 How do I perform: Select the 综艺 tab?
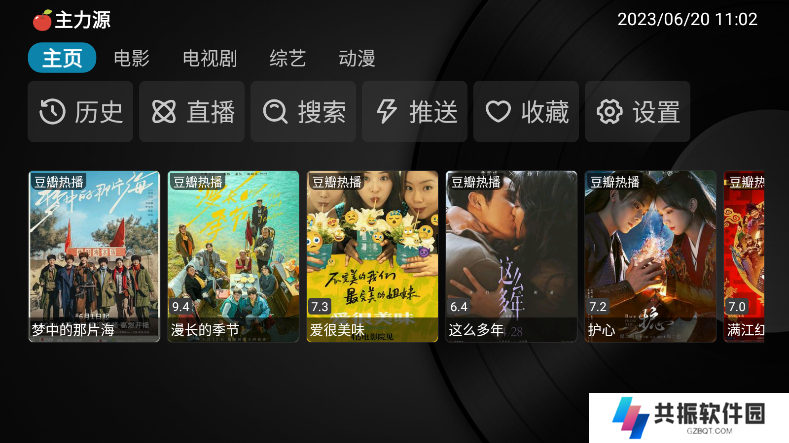288,58
